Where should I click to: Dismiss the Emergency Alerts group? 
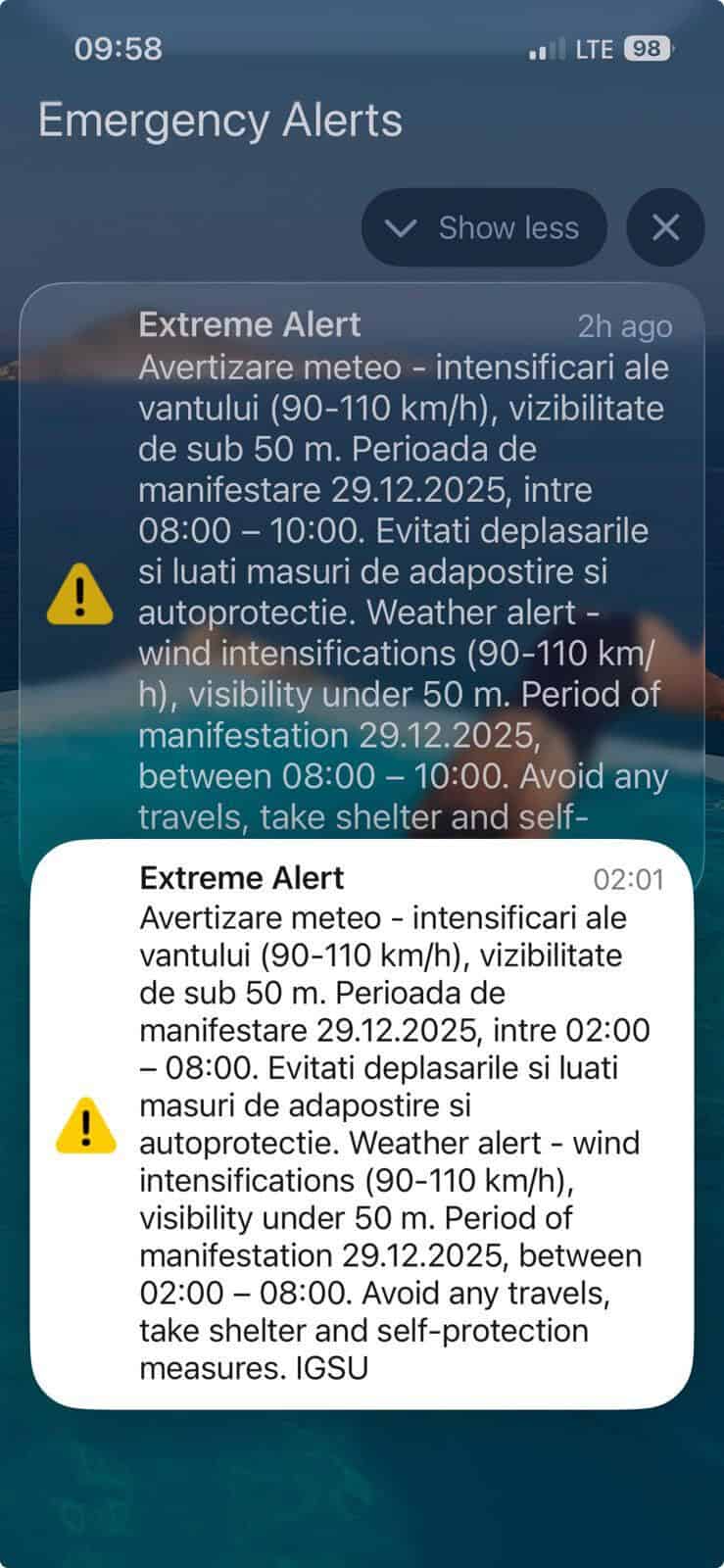coord(665,228)
